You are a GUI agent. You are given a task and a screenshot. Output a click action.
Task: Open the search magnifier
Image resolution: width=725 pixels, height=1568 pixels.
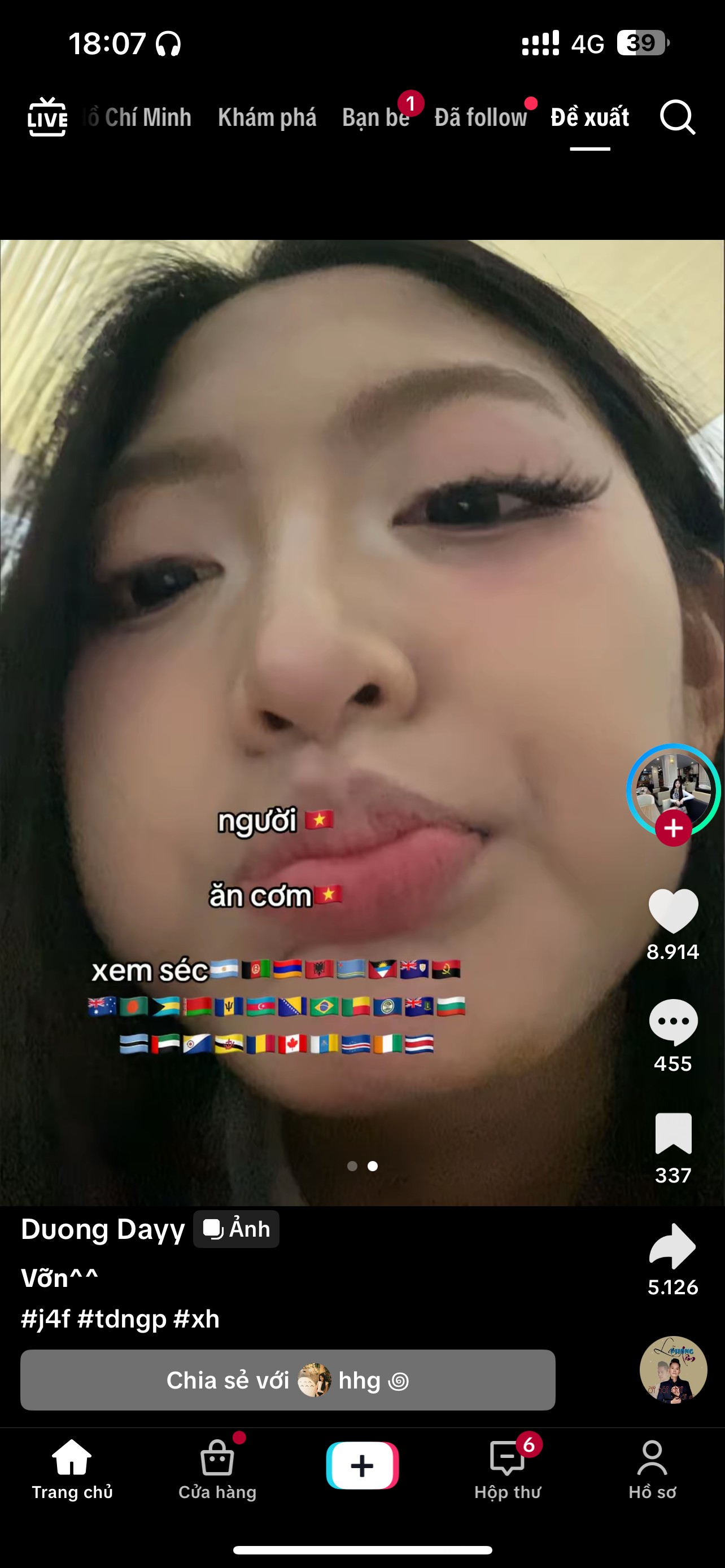pos(677,117)
